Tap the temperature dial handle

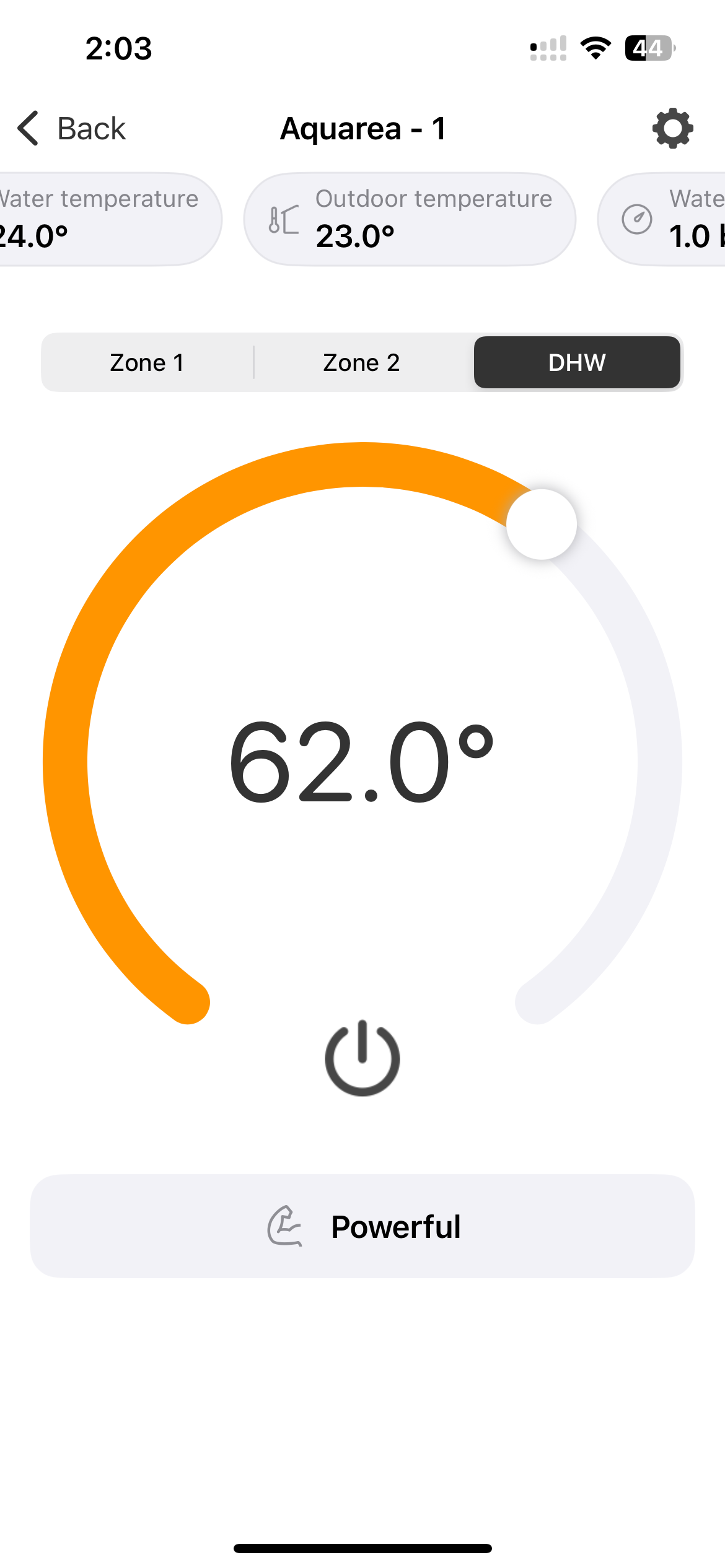click(x=541, y=524)
